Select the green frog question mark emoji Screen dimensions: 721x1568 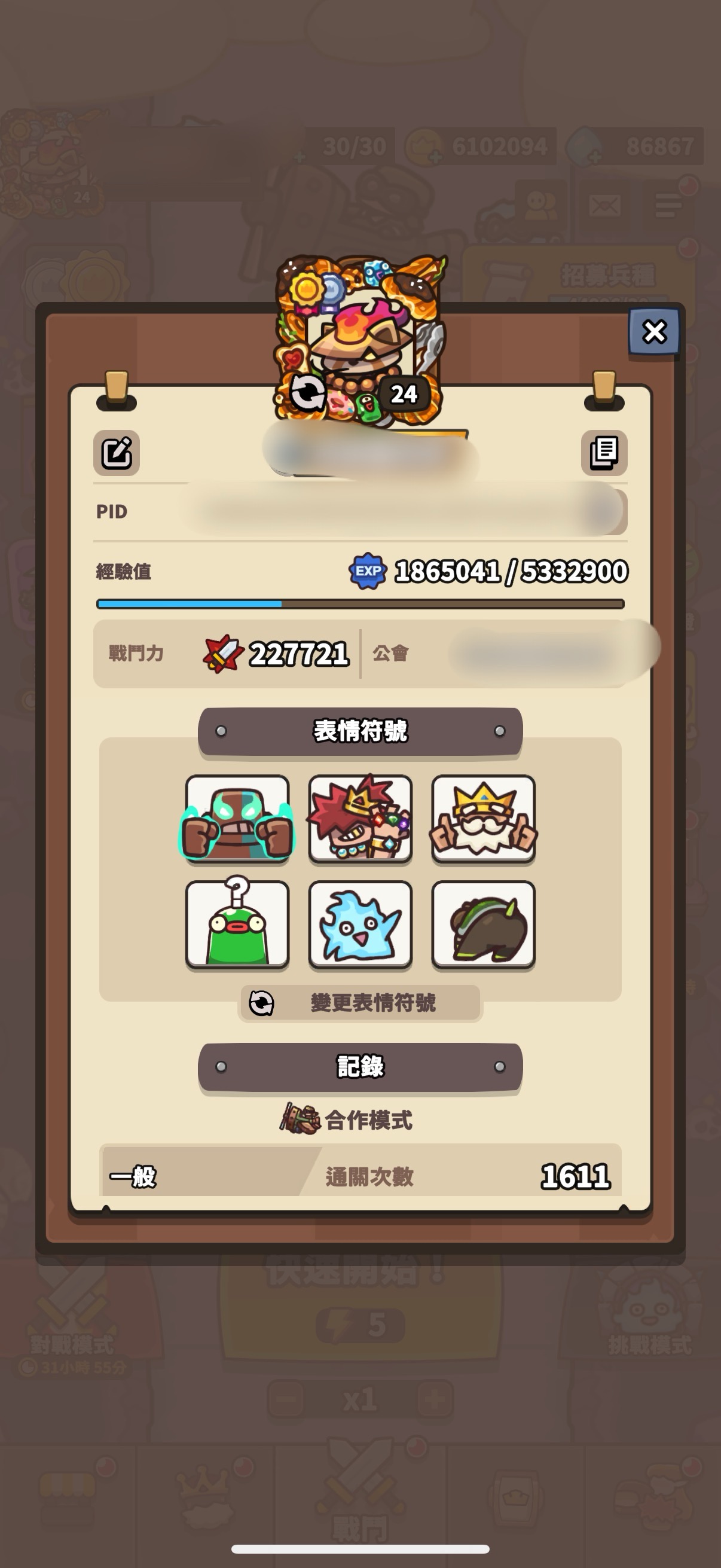[237, 924]
